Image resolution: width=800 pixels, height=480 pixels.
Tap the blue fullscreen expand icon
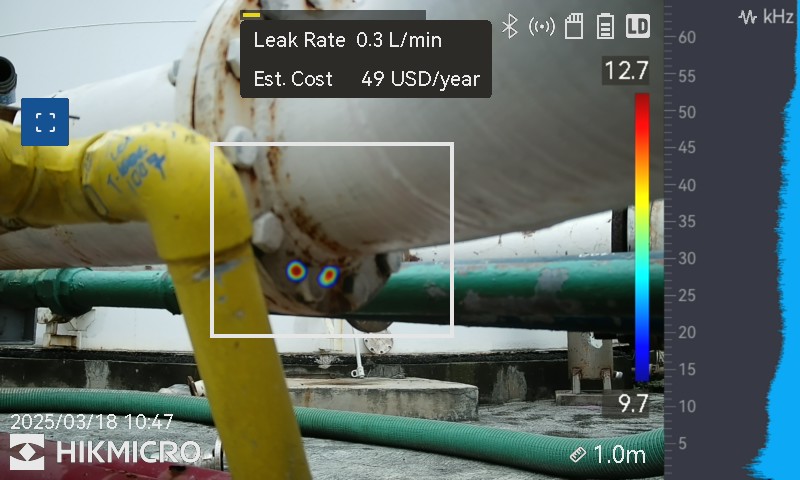click(45, 122)
